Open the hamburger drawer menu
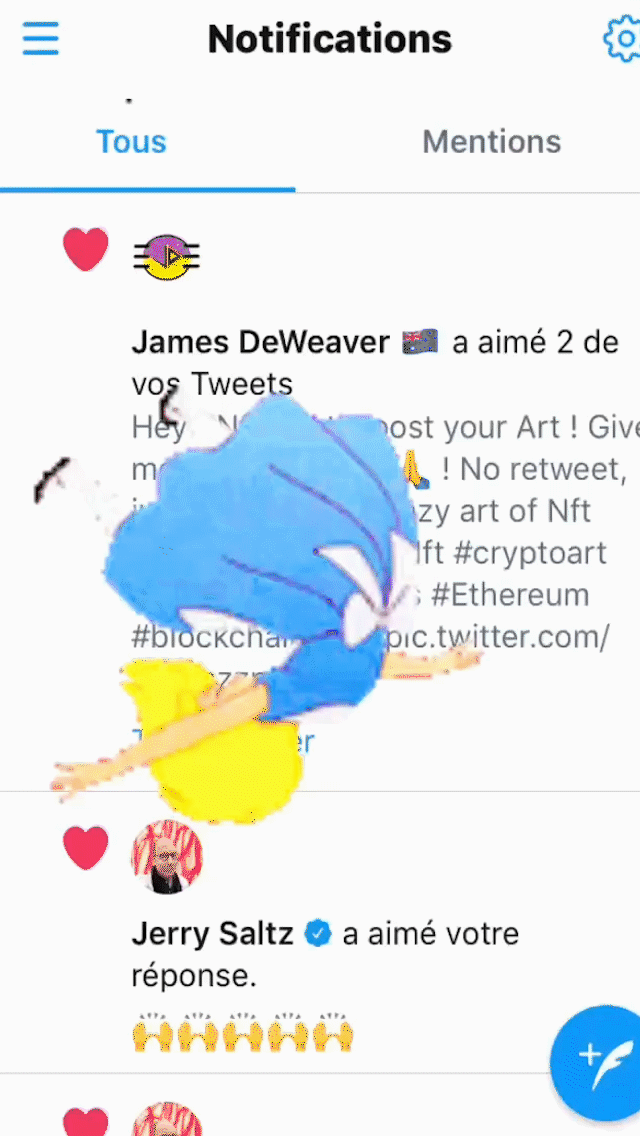The height and width of the screenshot is (1136, 640). click(x=41, y=40)
